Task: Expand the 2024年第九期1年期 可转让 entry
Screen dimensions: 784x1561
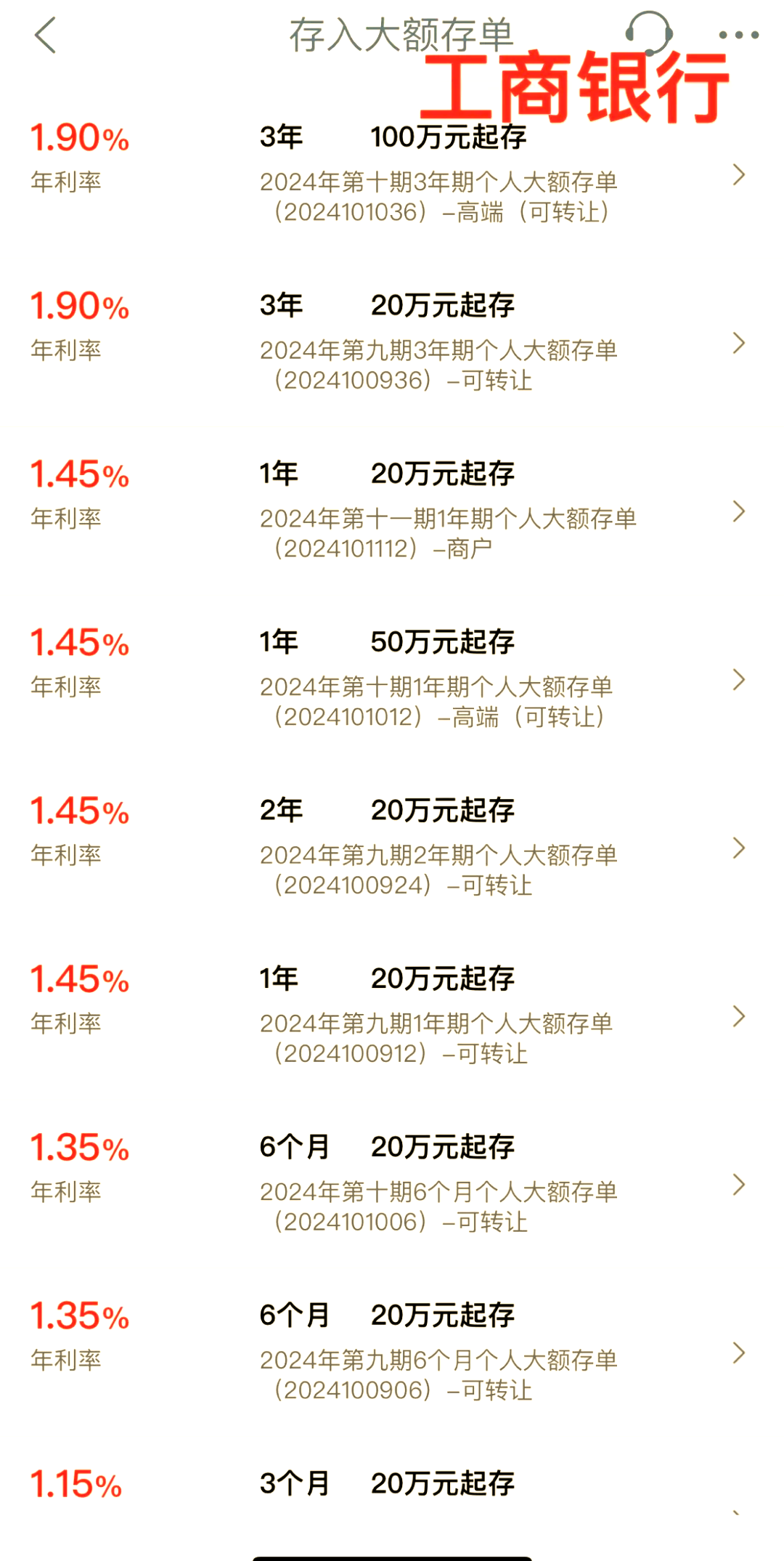Action: click(x=739, y=1016)
